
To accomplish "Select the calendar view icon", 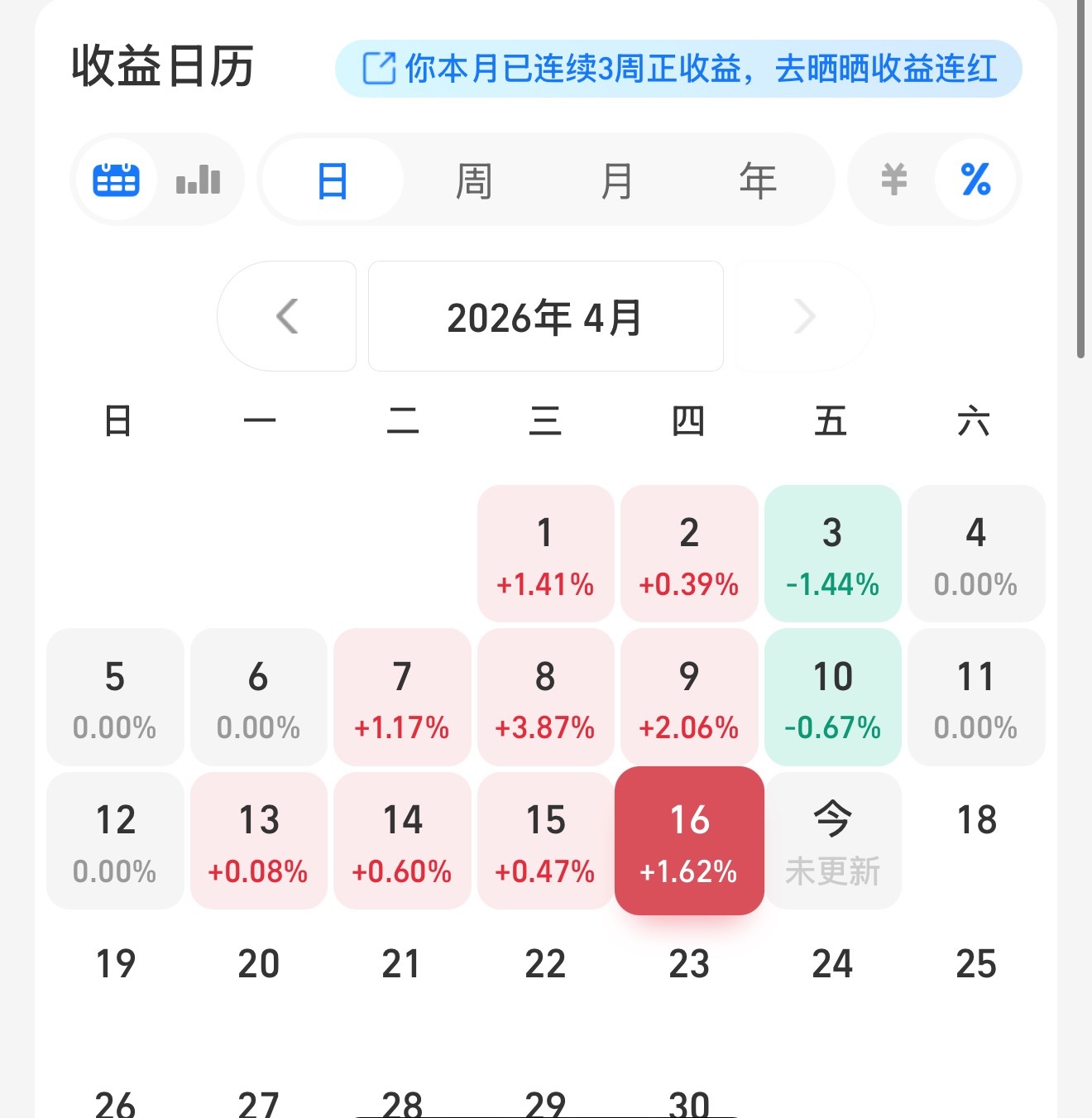I will pos(117,180).
